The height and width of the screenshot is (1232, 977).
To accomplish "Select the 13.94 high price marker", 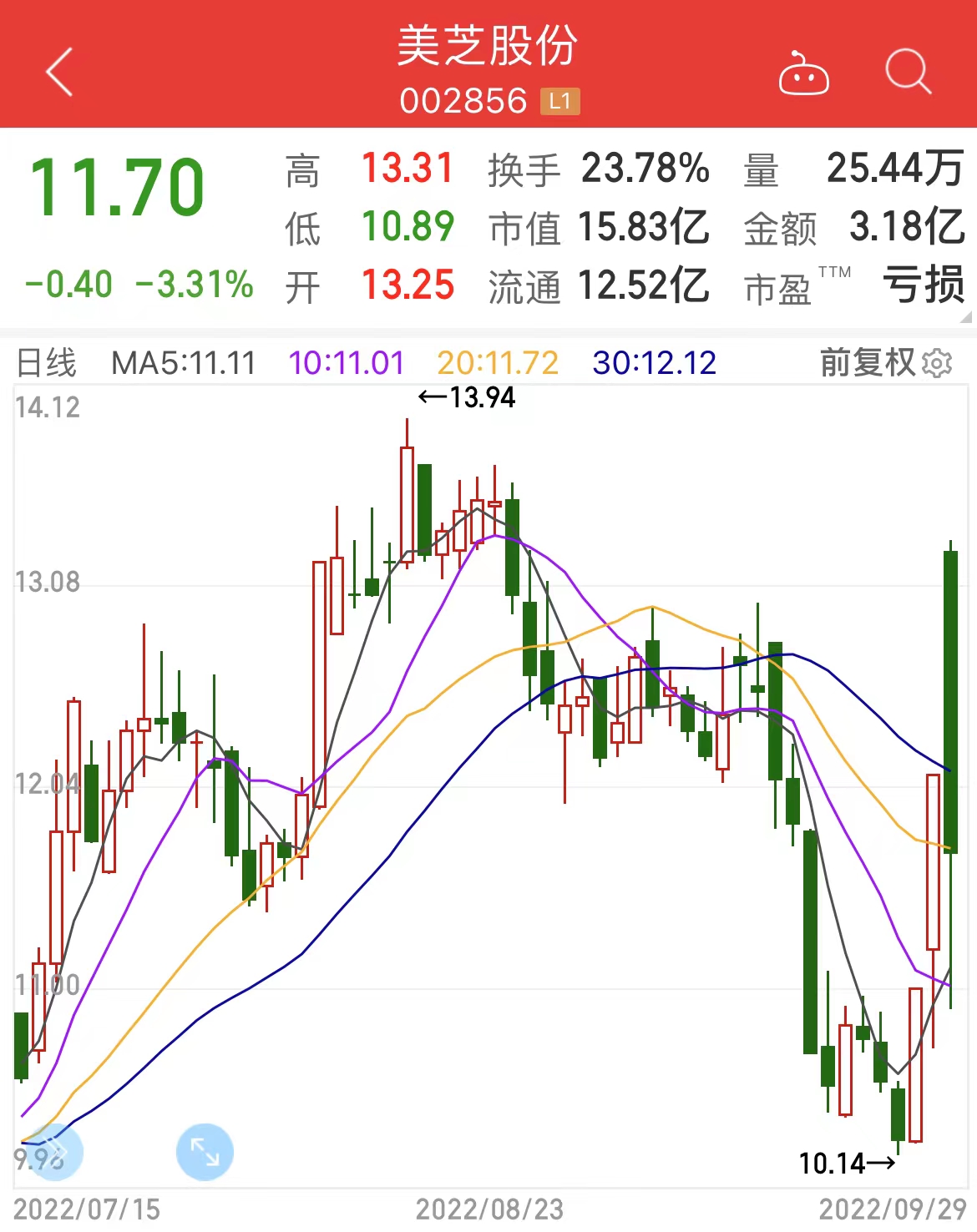I will 465,397.
